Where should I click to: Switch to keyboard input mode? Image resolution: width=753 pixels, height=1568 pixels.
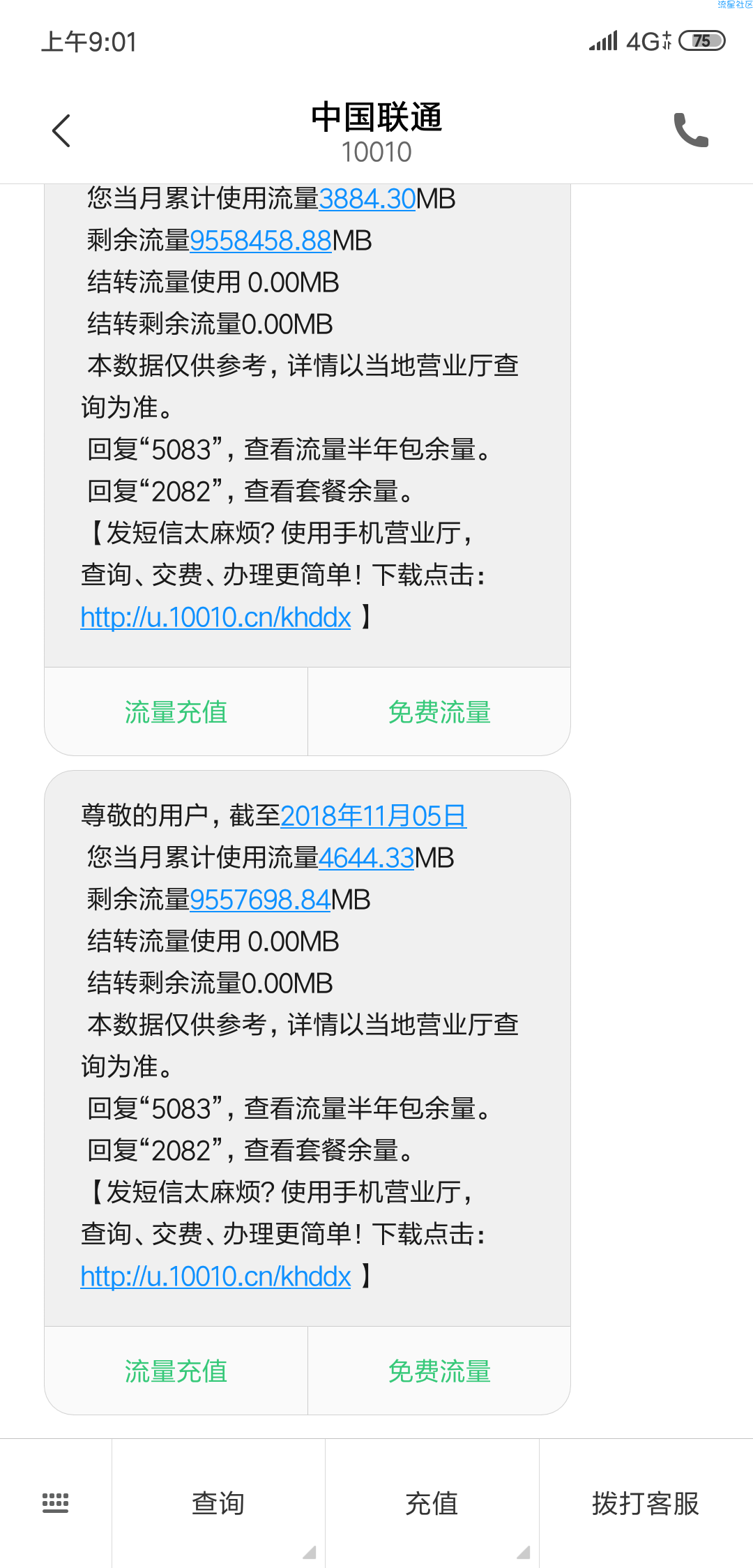point(56,1502)
